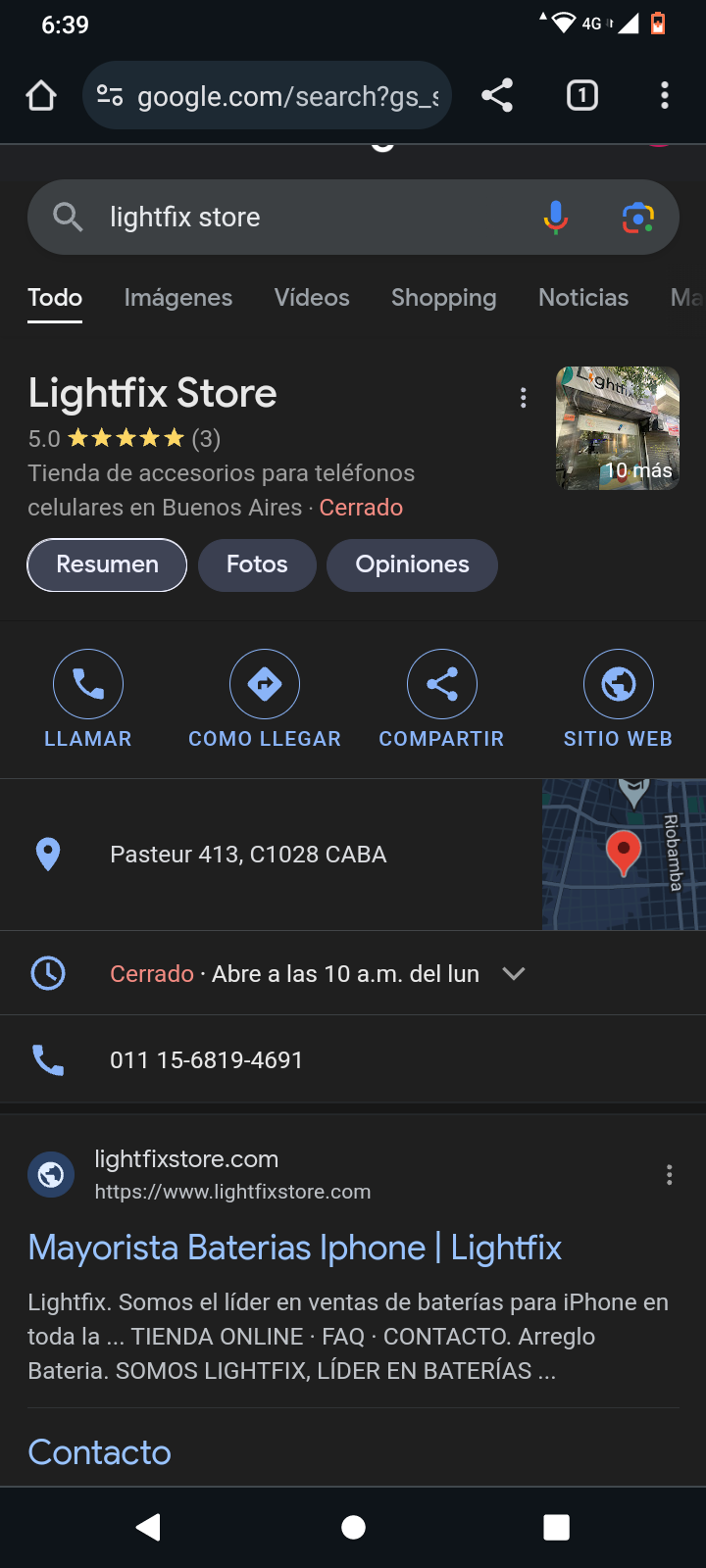
Task: Visit the store's SITIO WEB
Action: [618, 699]
